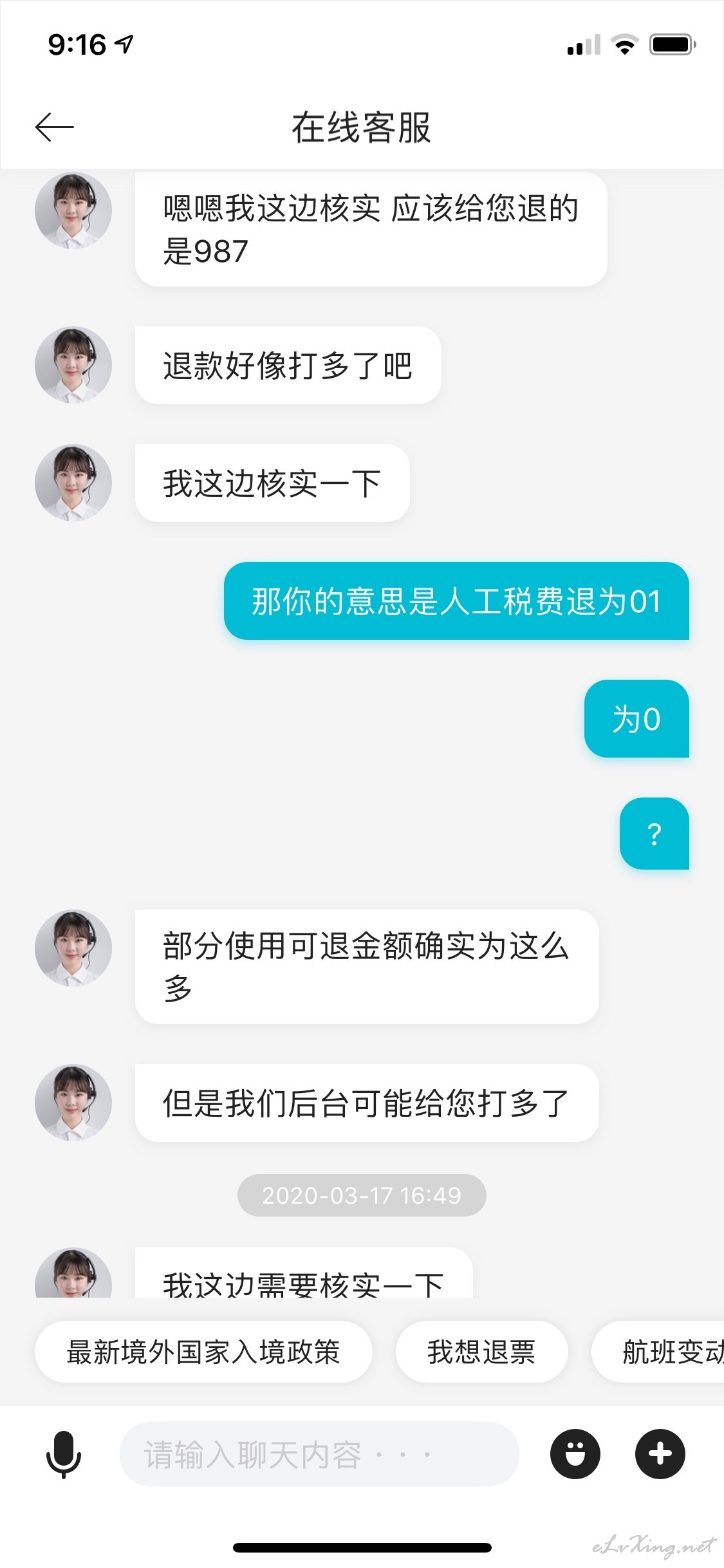724x1568 pixels.
Task: Focus the 请输入聊天内容 message field
Action: pyautogui.click(x=319, y=1454)
